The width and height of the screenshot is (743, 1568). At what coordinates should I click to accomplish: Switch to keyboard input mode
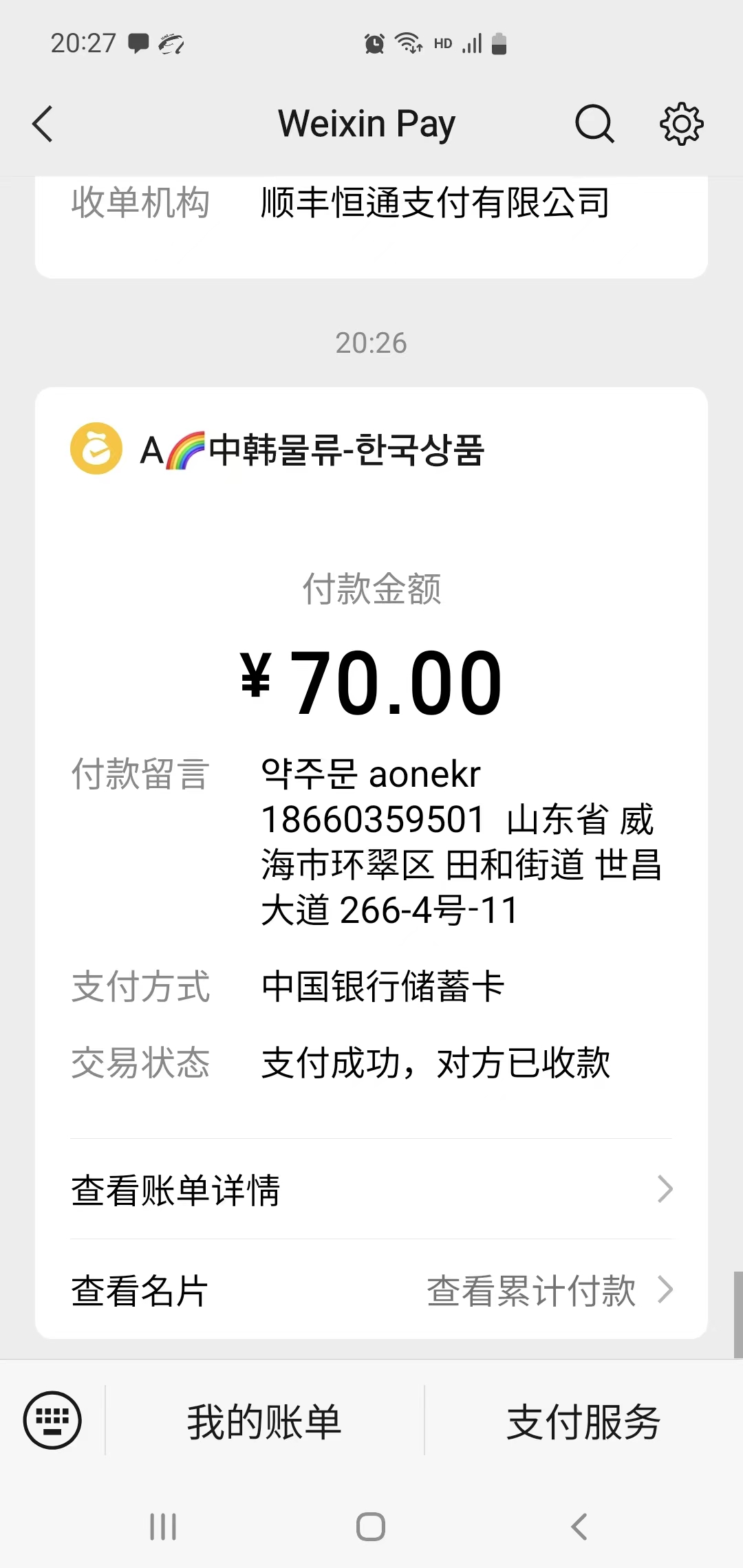click(x=52, y=1420)
